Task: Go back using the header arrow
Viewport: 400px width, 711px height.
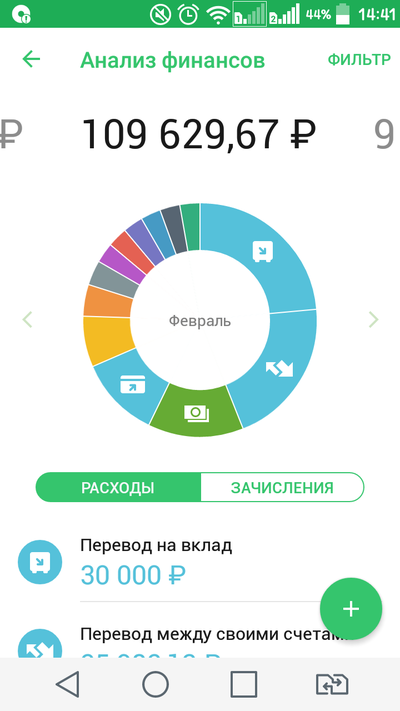Action: click(31, 59)
